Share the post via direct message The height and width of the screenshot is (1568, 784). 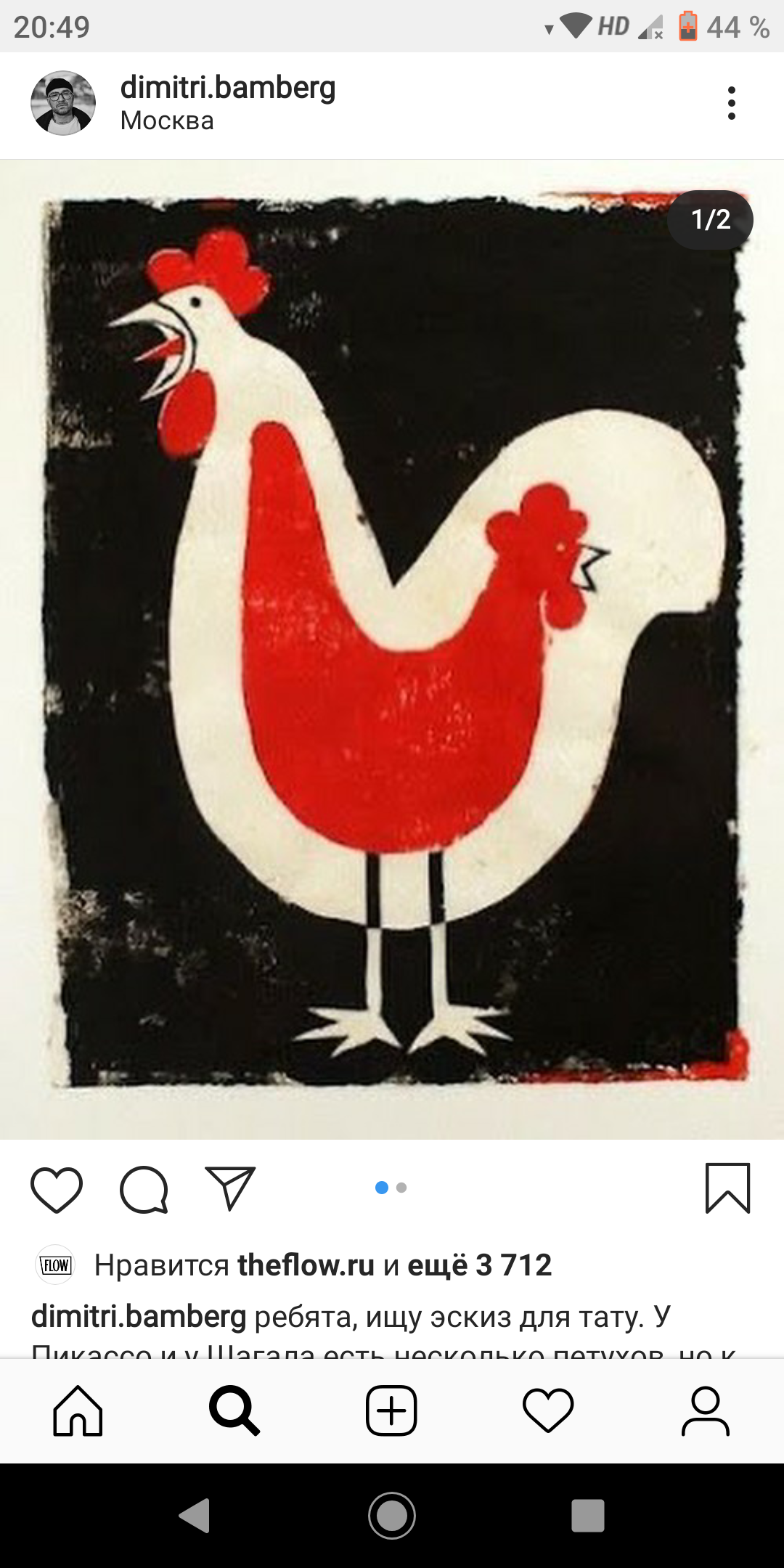pos(230,1188)
